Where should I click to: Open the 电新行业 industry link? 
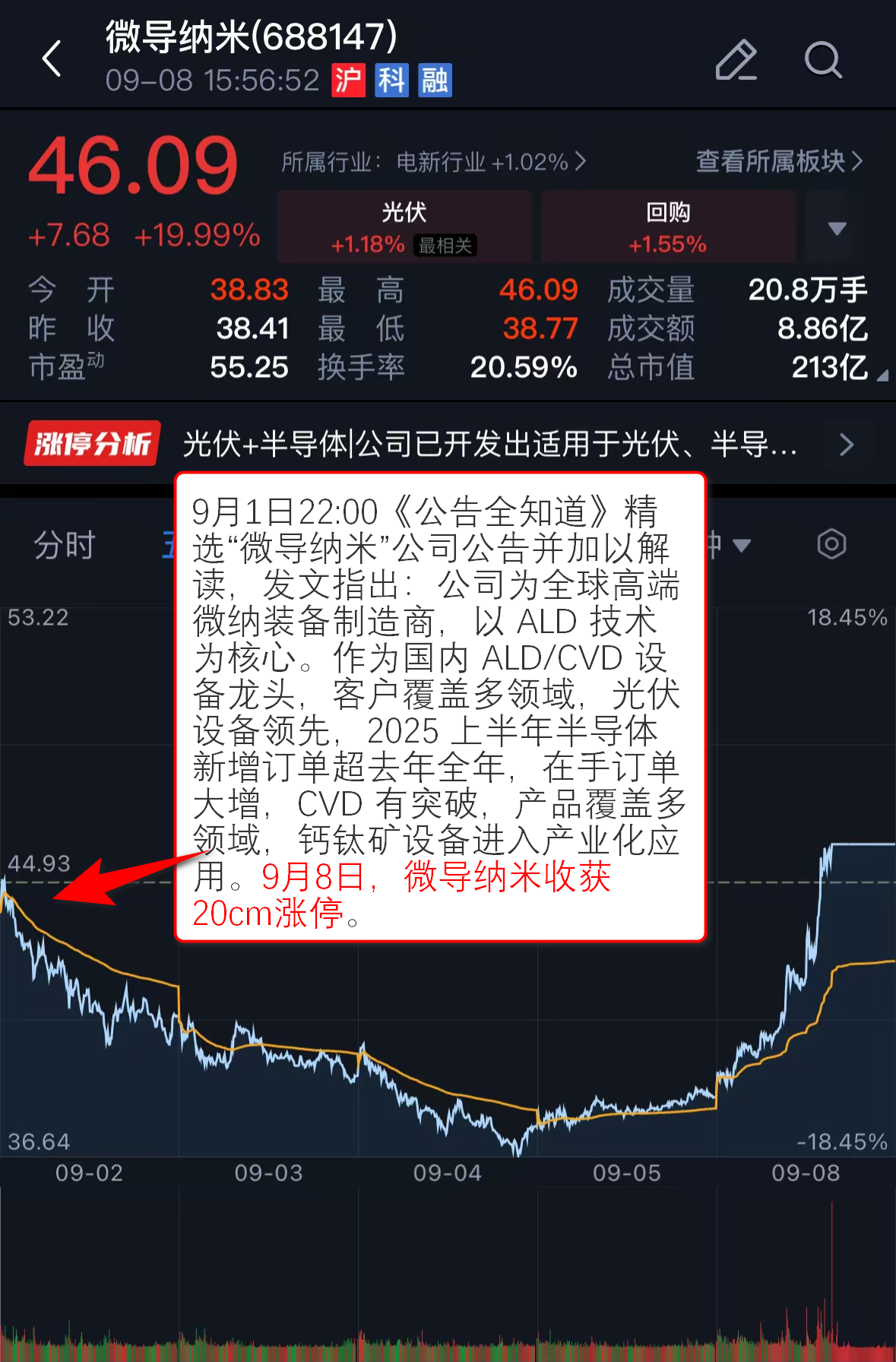(433, 162)
